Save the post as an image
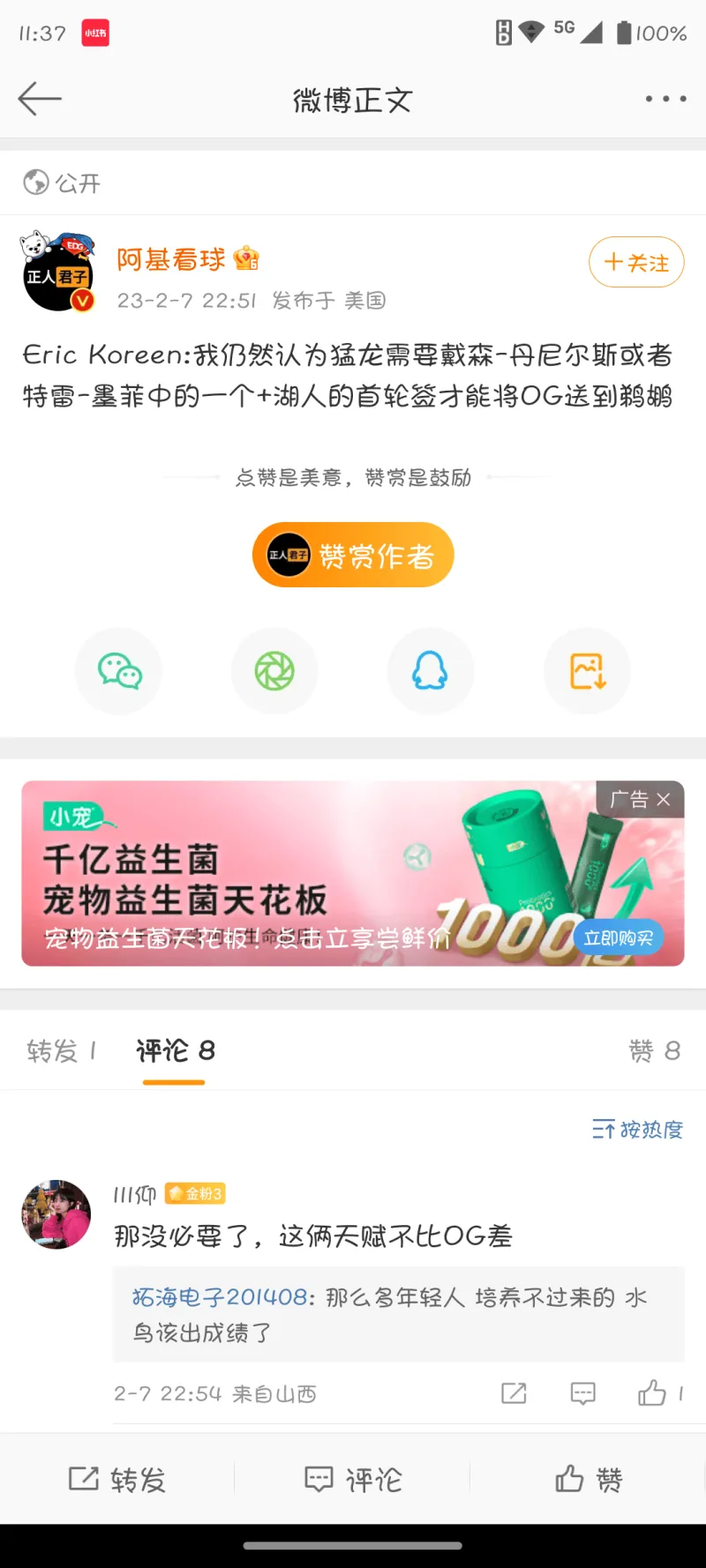This screenshot has height=1568, width=706. click(x=587, y=671)
